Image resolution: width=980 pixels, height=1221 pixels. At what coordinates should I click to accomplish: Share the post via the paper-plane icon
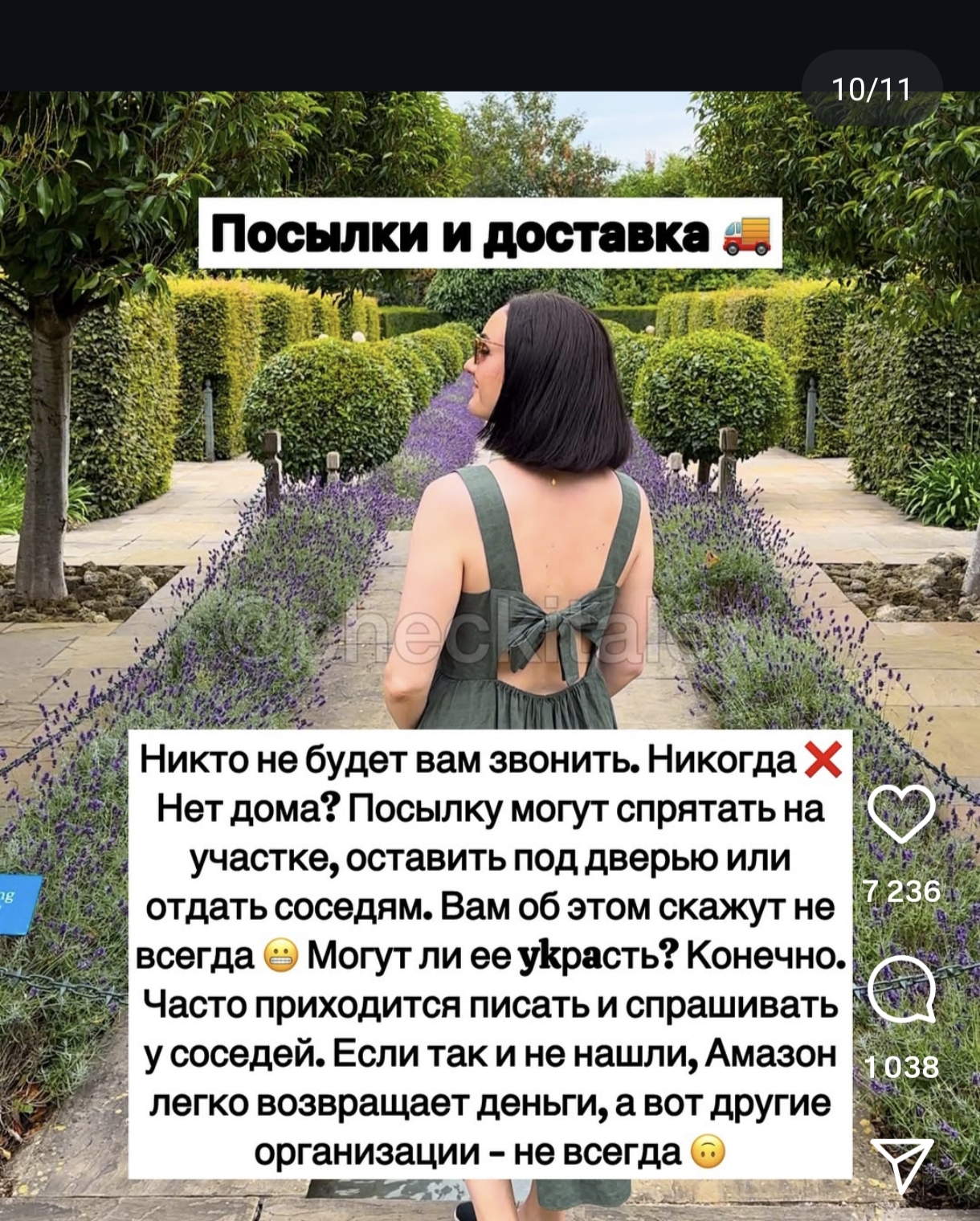(903, 1163)
